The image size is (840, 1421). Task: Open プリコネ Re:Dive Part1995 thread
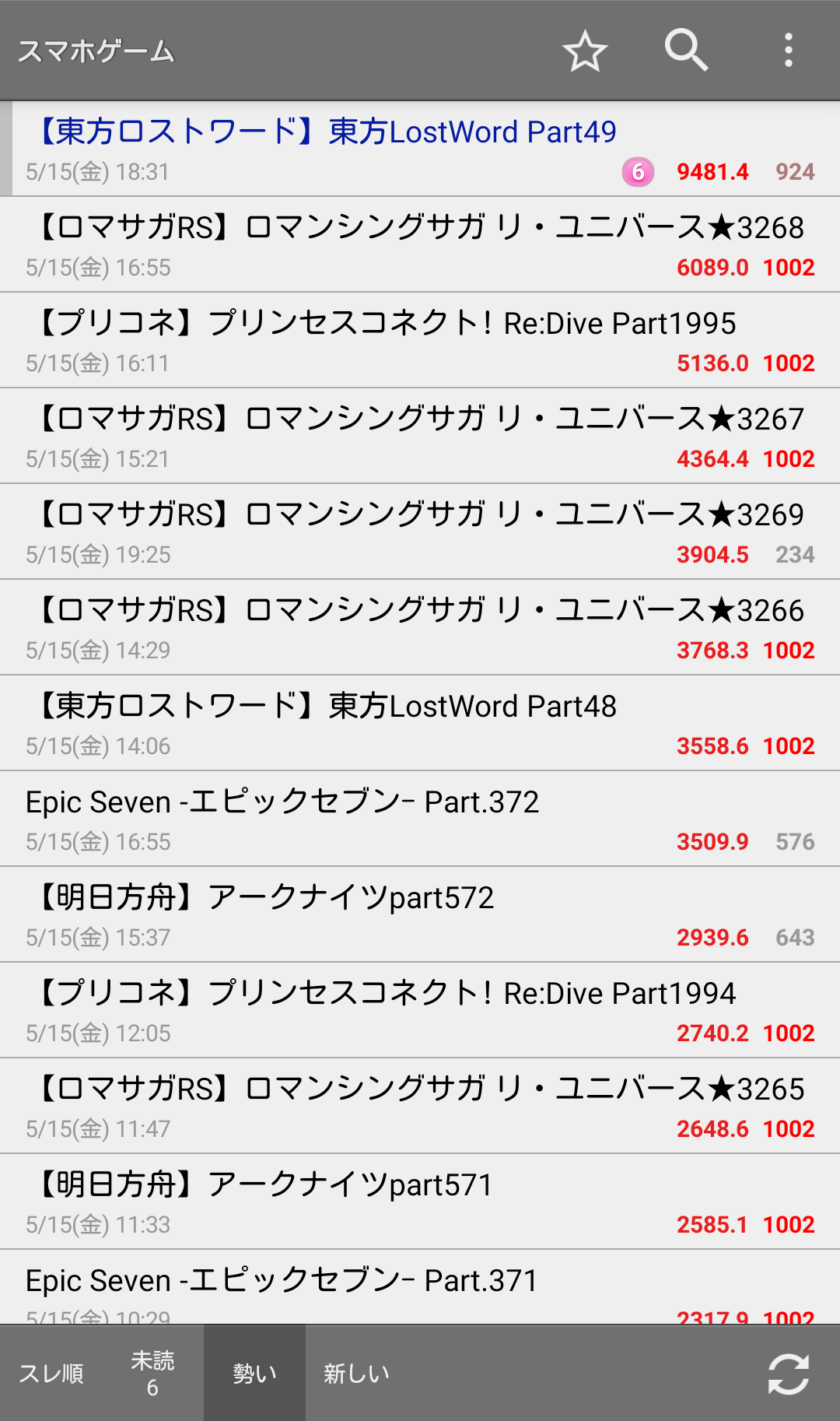(420, 340)
